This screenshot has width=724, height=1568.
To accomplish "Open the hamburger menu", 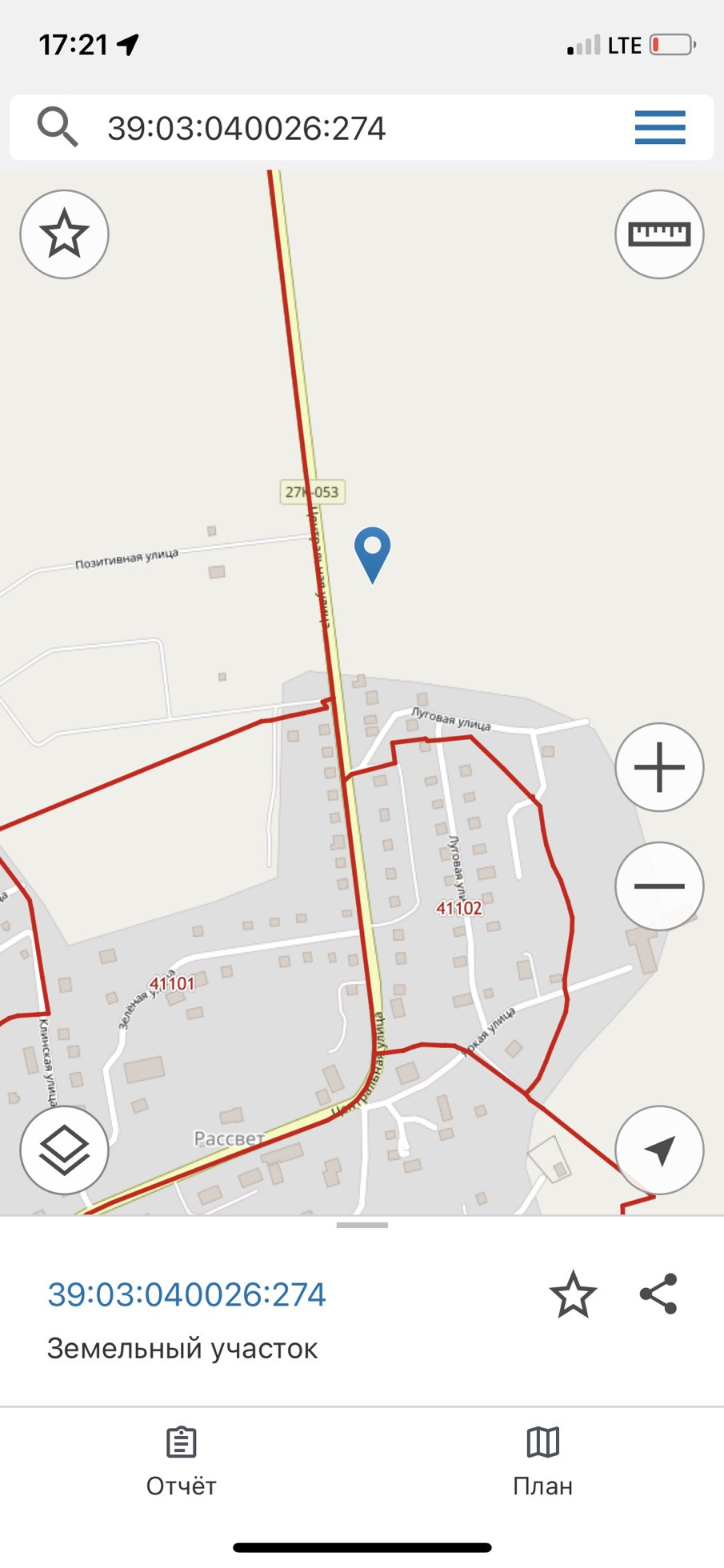I will [x=660, y=128].
